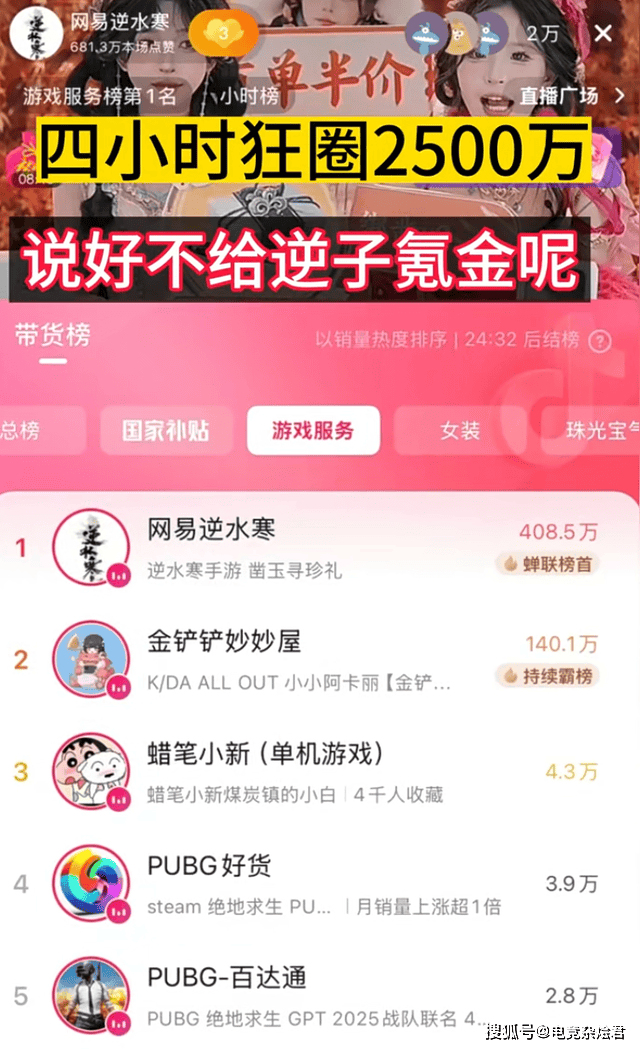Screen dimensions: 640x1049
Task: View the 2万 audience list
Action: point(543,34)
